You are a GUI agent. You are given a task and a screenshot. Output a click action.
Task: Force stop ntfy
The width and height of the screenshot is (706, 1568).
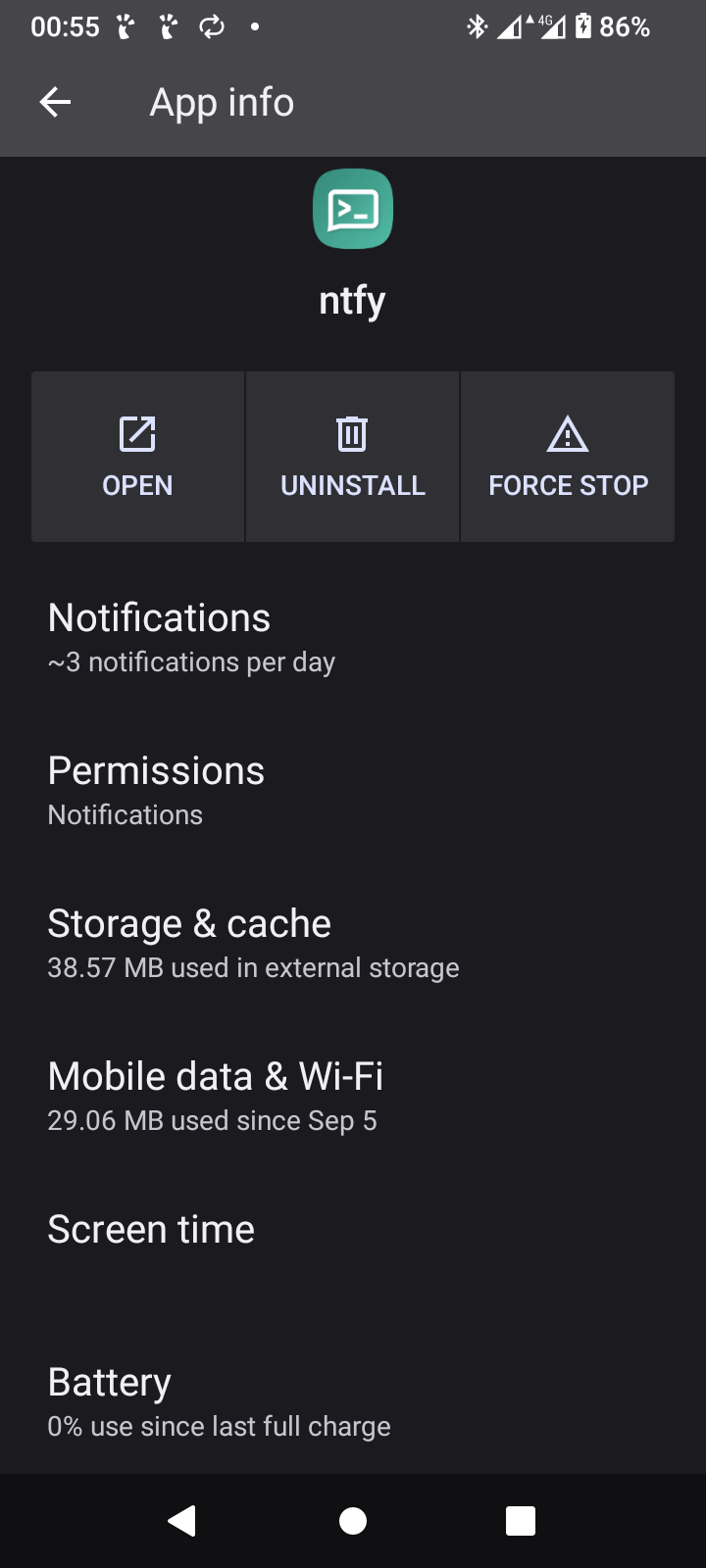[568, 457]
